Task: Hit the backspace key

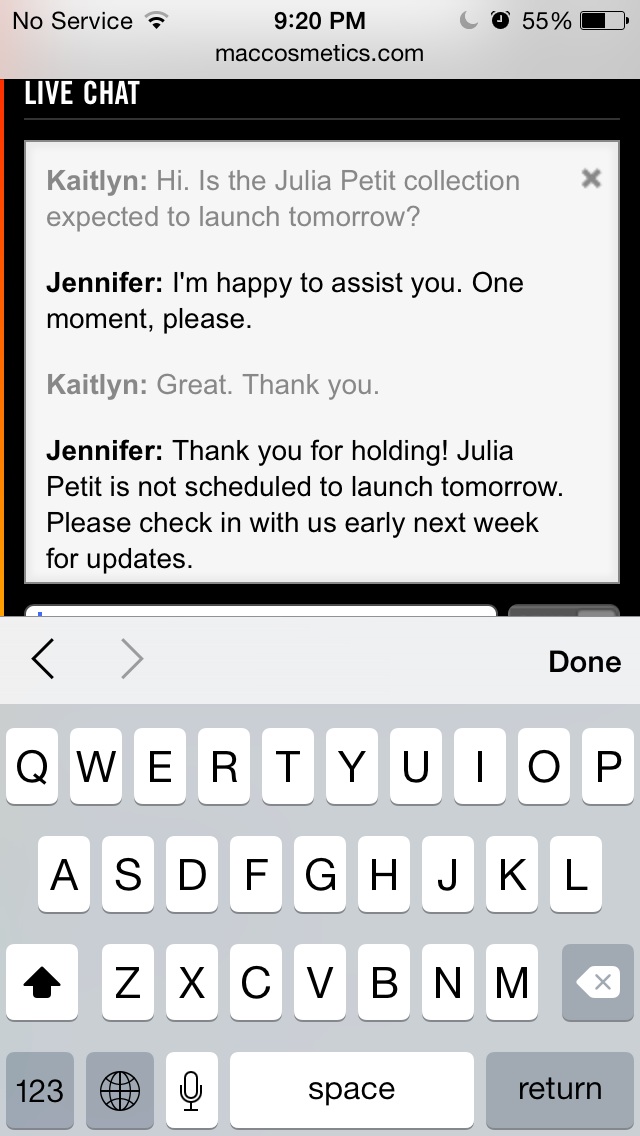Action: click(x=598, y=982)
